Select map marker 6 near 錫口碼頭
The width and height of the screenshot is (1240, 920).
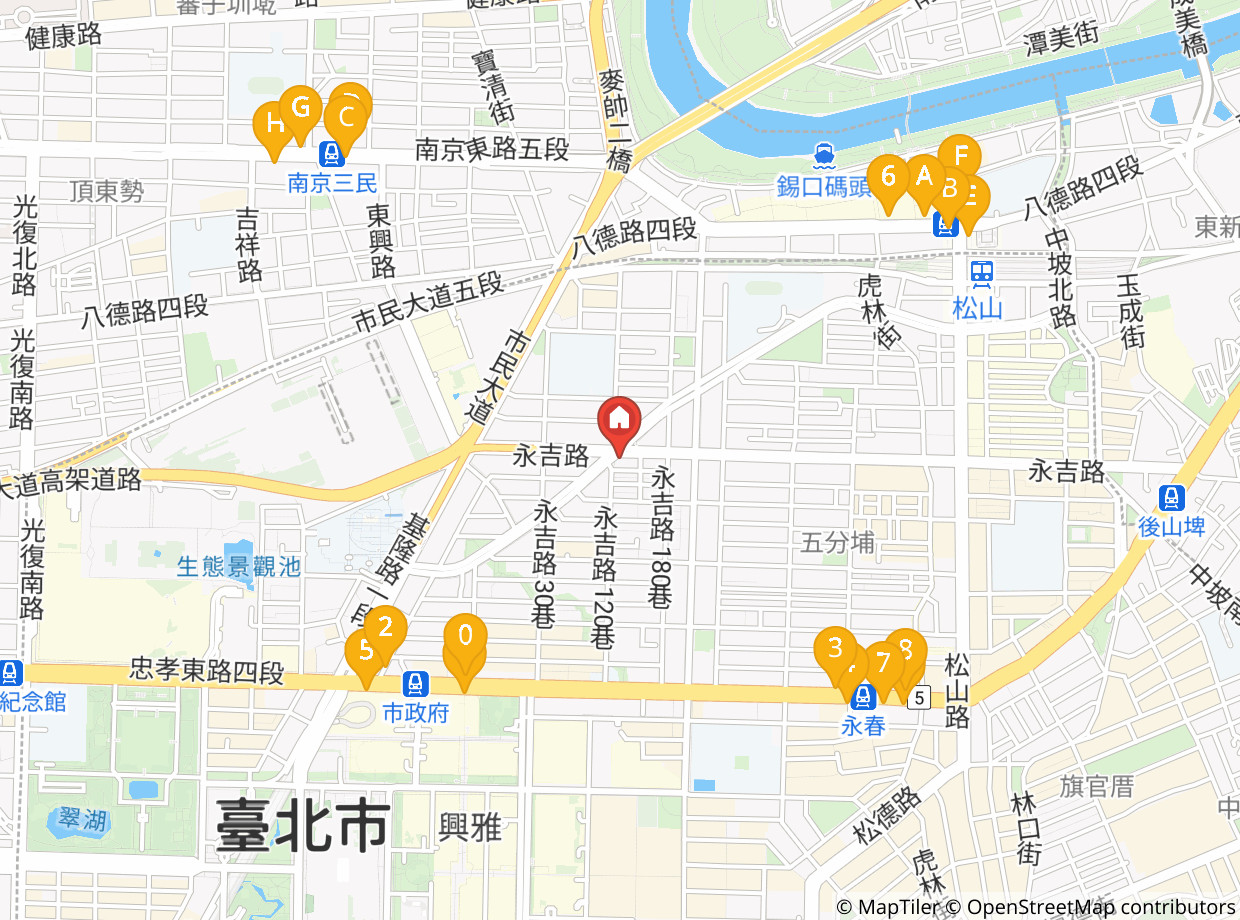point(887,177)
